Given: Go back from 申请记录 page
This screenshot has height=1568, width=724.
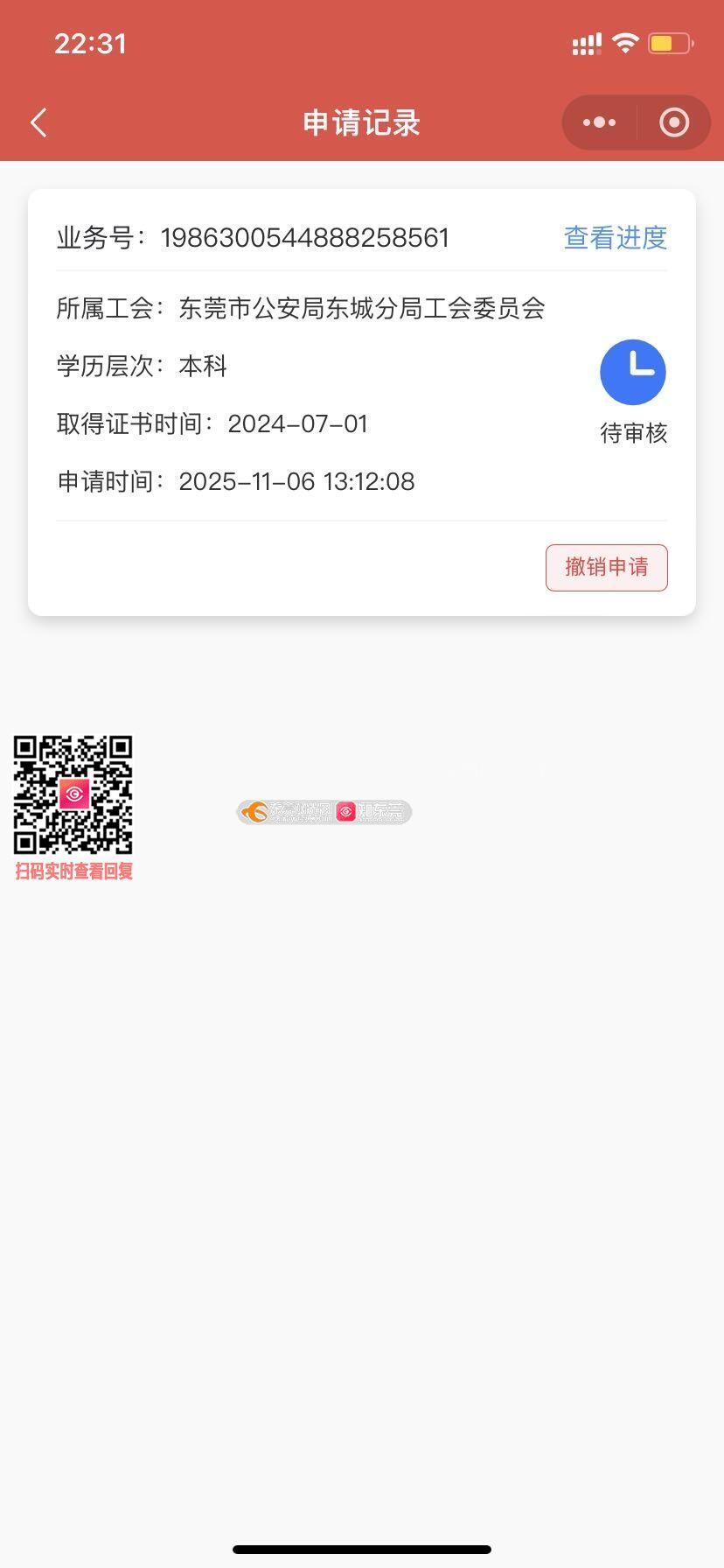Looking at the screenshot, I should (38, 122).
